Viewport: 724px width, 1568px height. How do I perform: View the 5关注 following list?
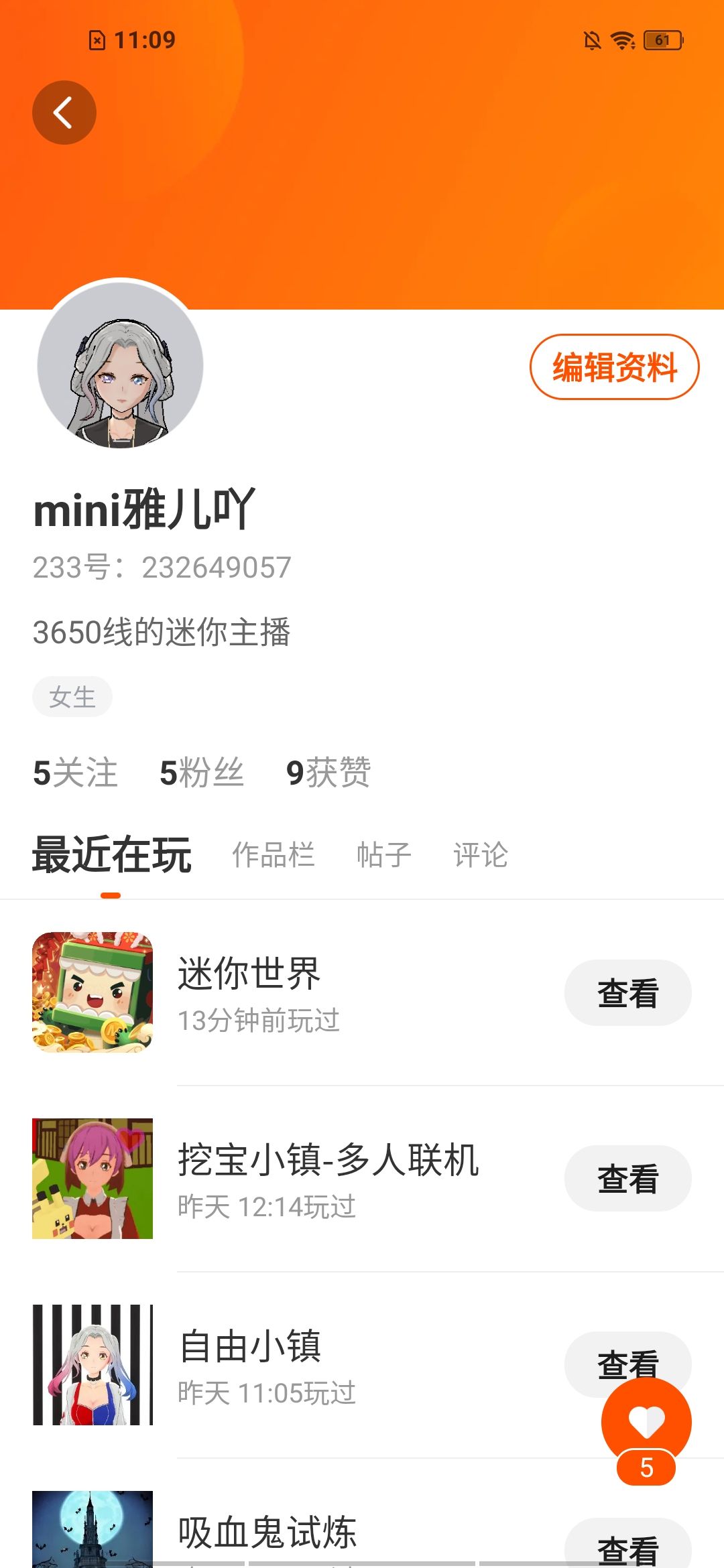point(75,773)
